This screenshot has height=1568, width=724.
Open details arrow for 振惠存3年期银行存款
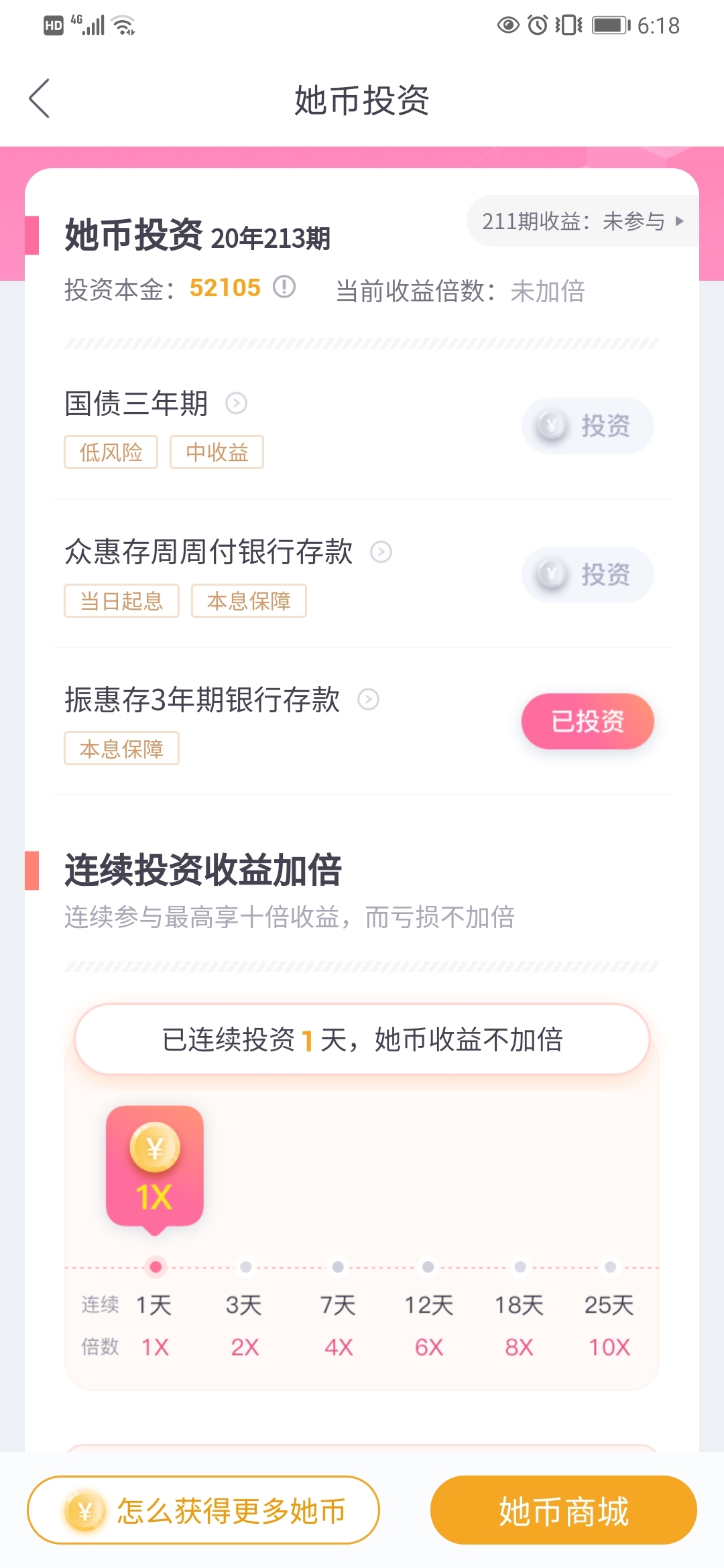click(x=368, y=700)
